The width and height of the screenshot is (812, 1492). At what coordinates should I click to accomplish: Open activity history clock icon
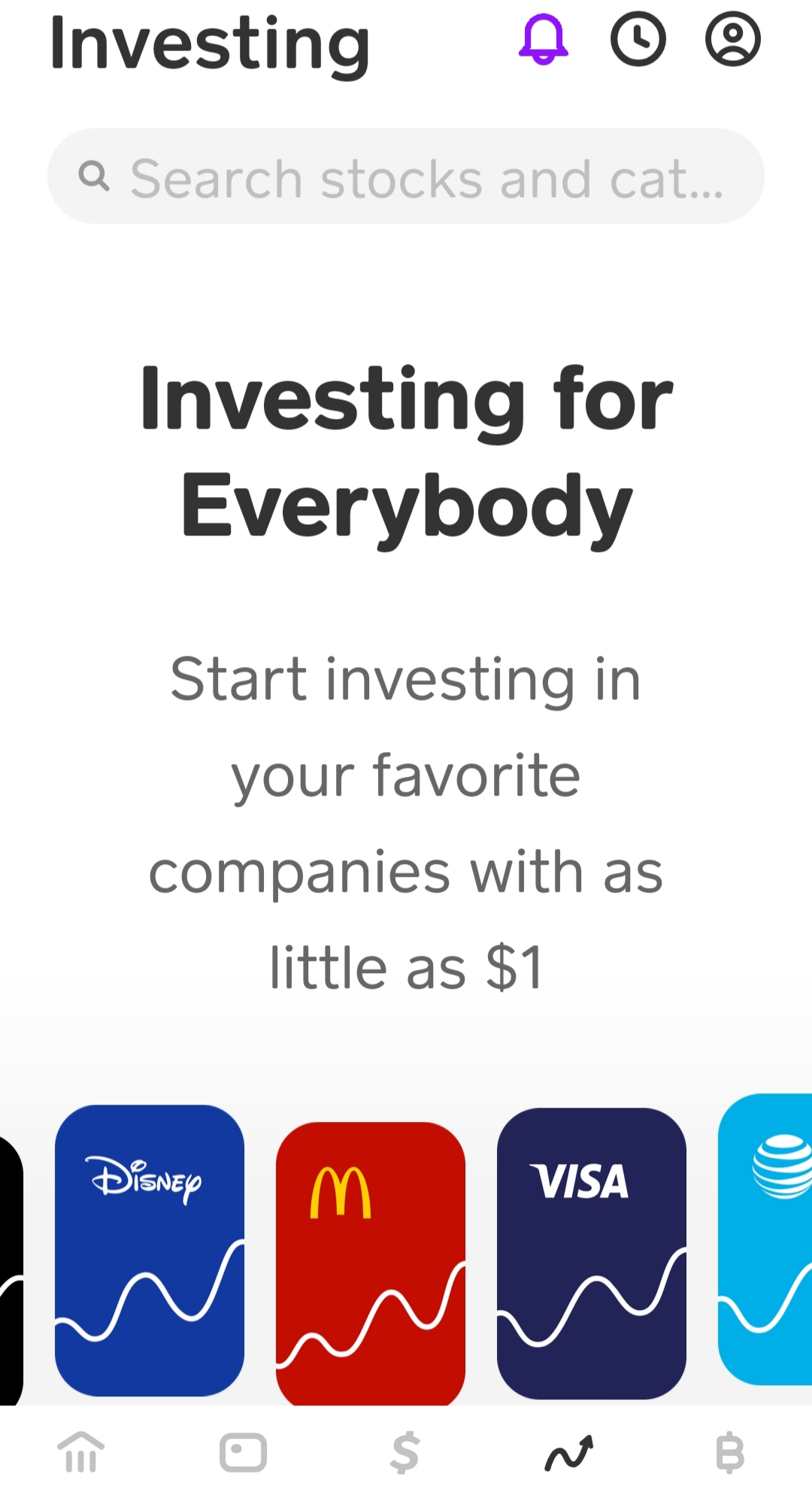638,39
